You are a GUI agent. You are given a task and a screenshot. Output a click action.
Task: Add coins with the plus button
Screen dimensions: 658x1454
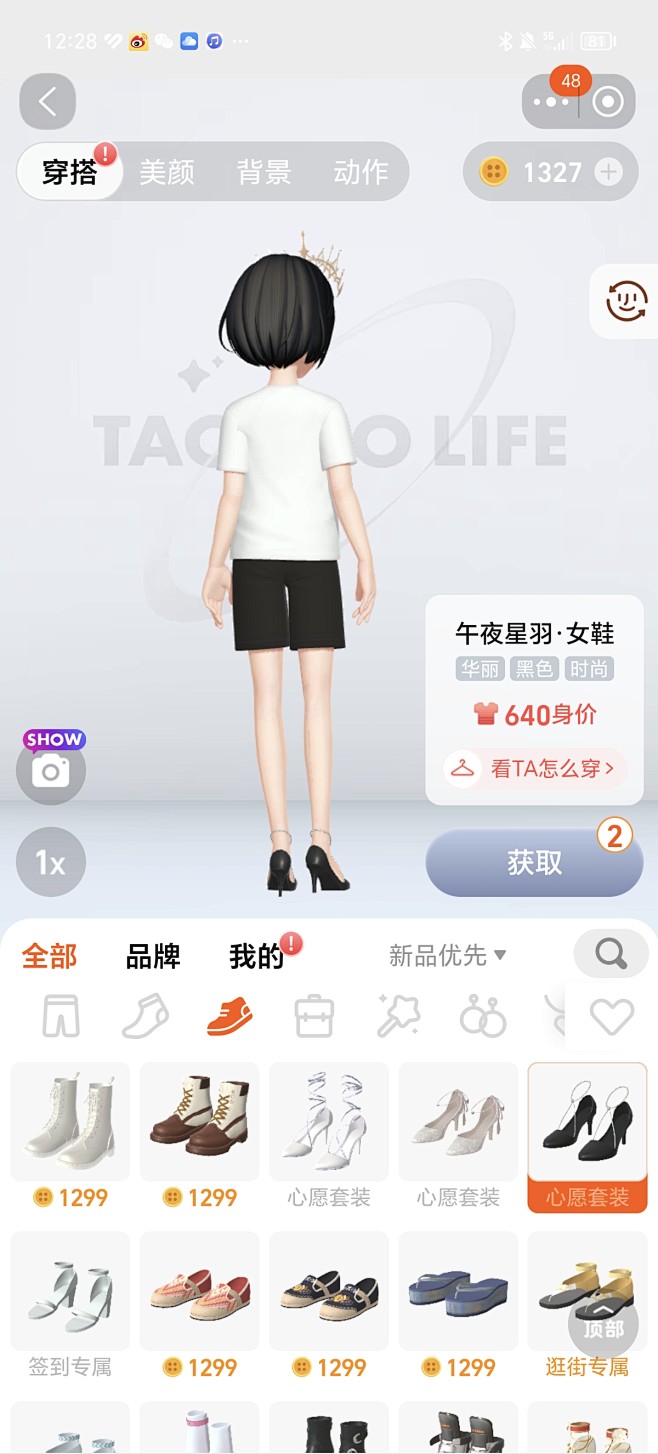[608, 172]
